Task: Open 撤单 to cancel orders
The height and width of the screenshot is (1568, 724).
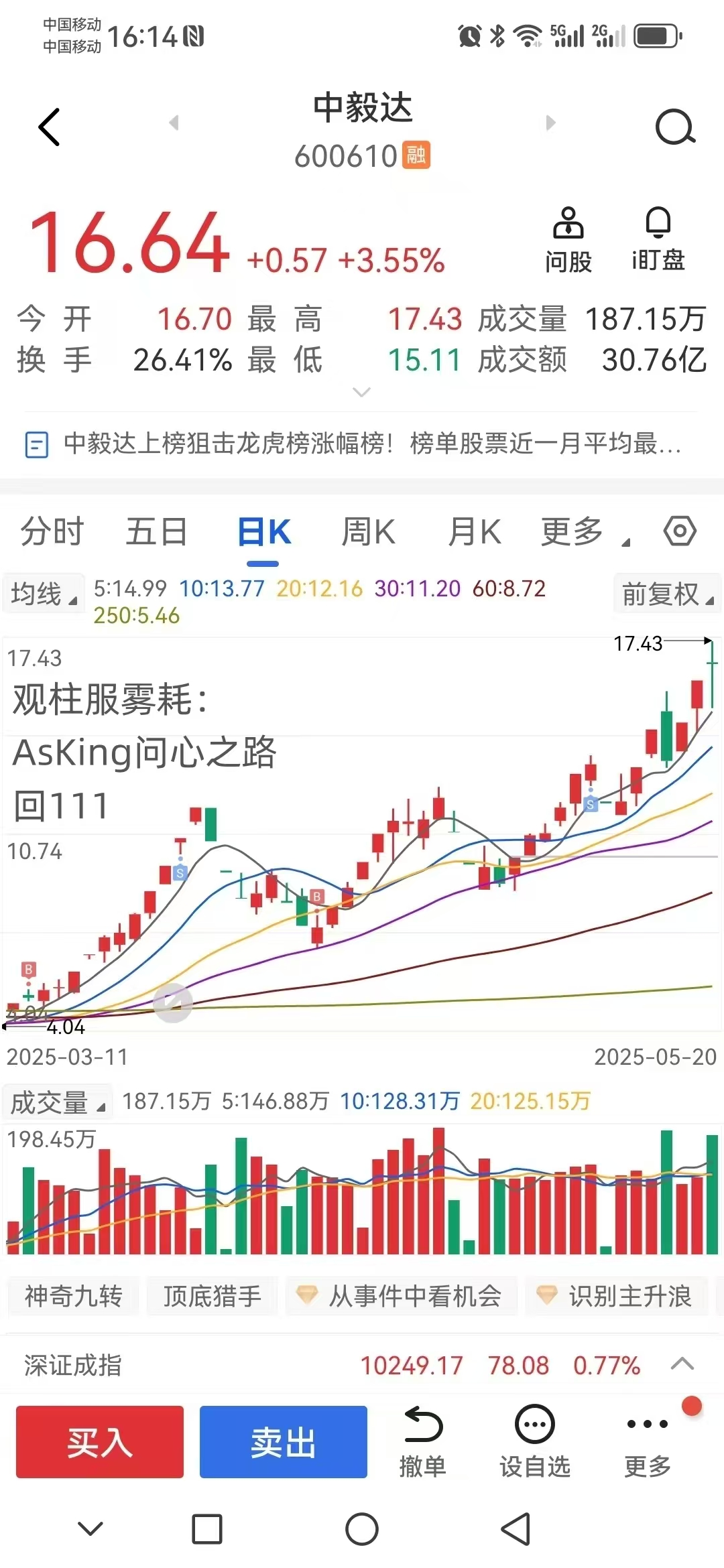Action: click(x=422, y=1441)
